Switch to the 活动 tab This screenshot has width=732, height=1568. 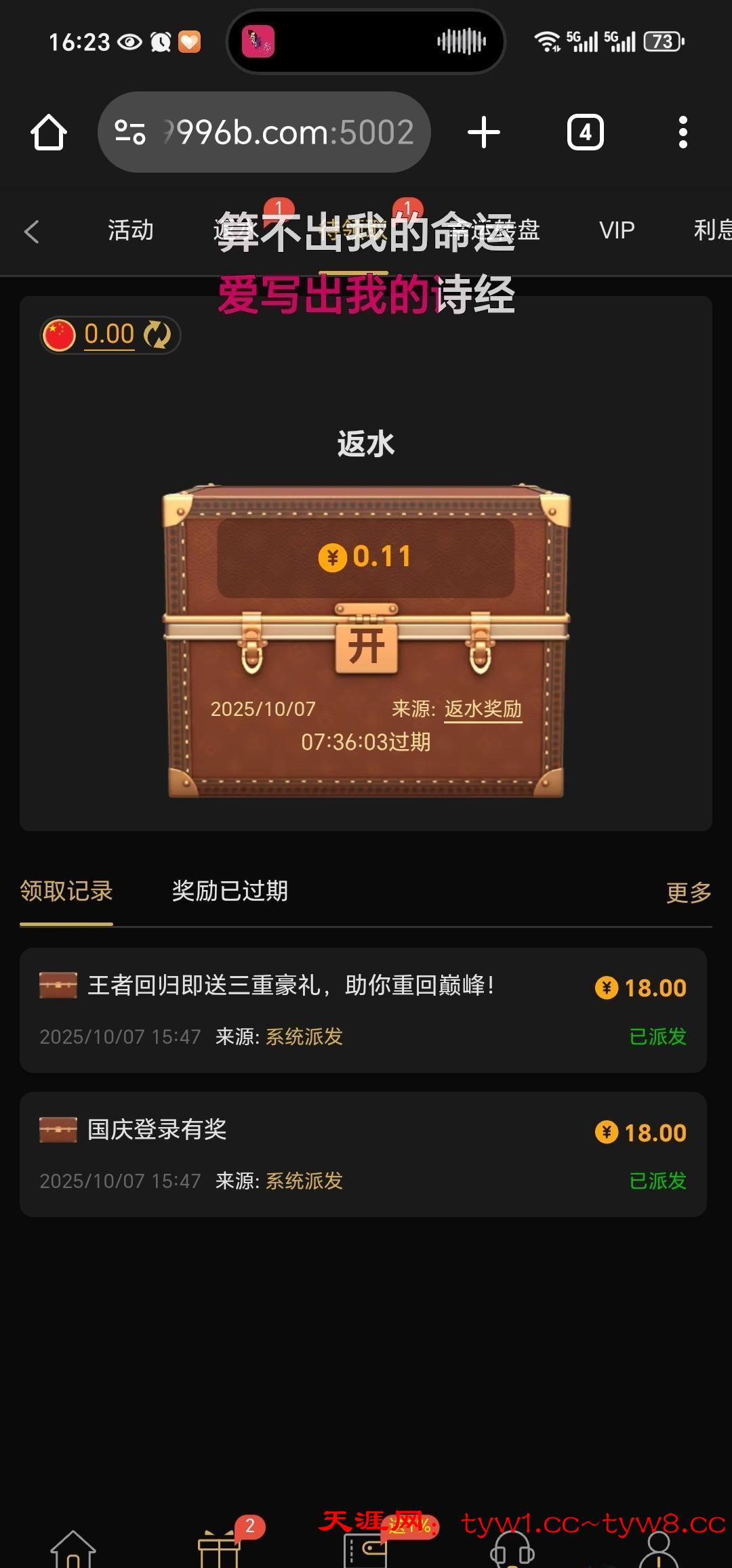tap(131, 230)
